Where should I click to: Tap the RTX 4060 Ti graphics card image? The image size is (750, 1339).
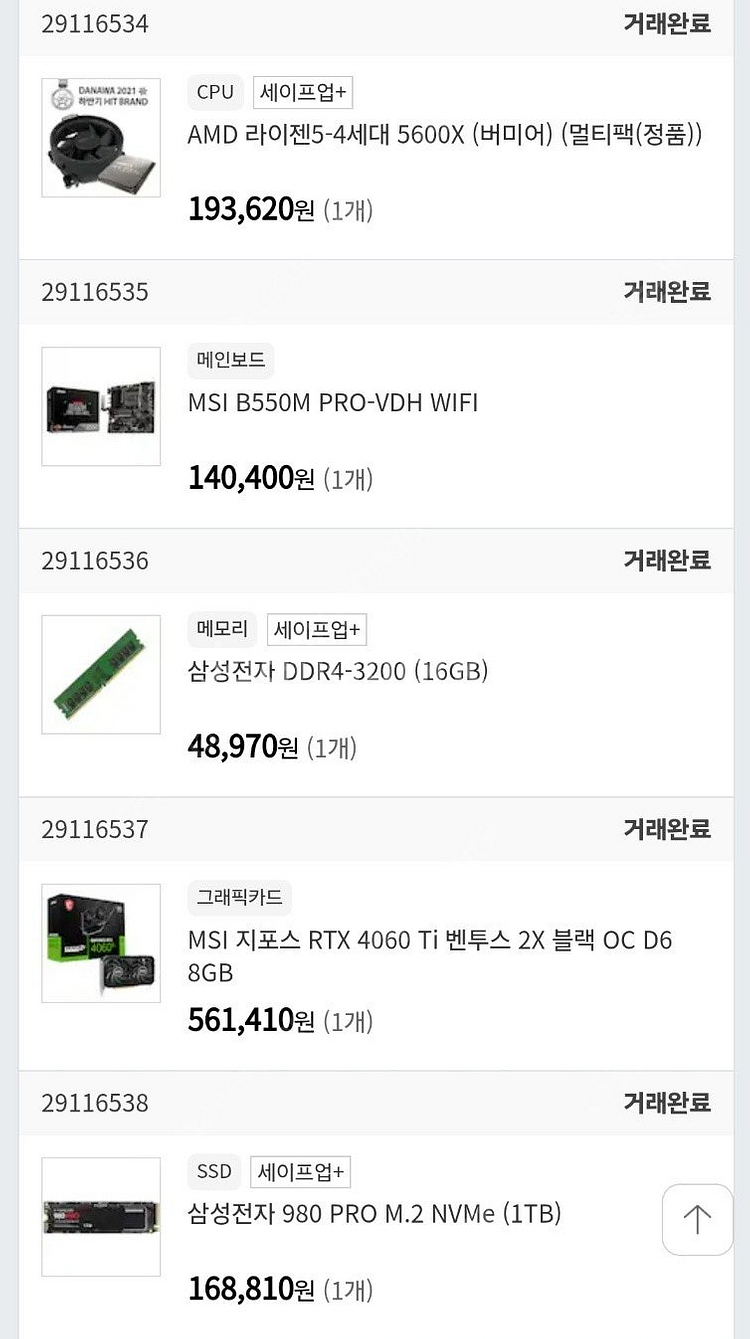pos(101,943)
